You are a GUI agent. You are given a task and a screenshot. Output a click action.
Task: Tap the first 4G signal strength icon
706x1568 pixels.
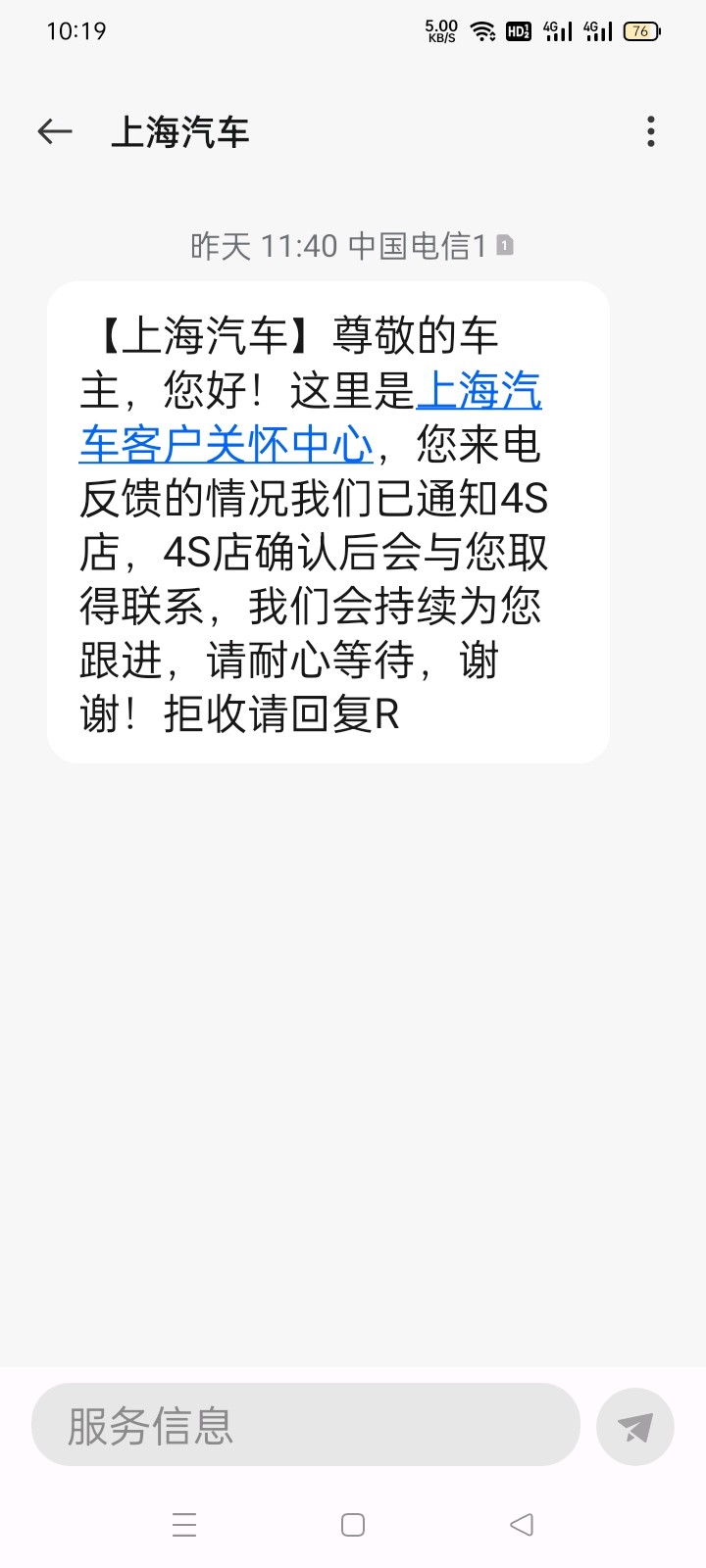[558, 30]
